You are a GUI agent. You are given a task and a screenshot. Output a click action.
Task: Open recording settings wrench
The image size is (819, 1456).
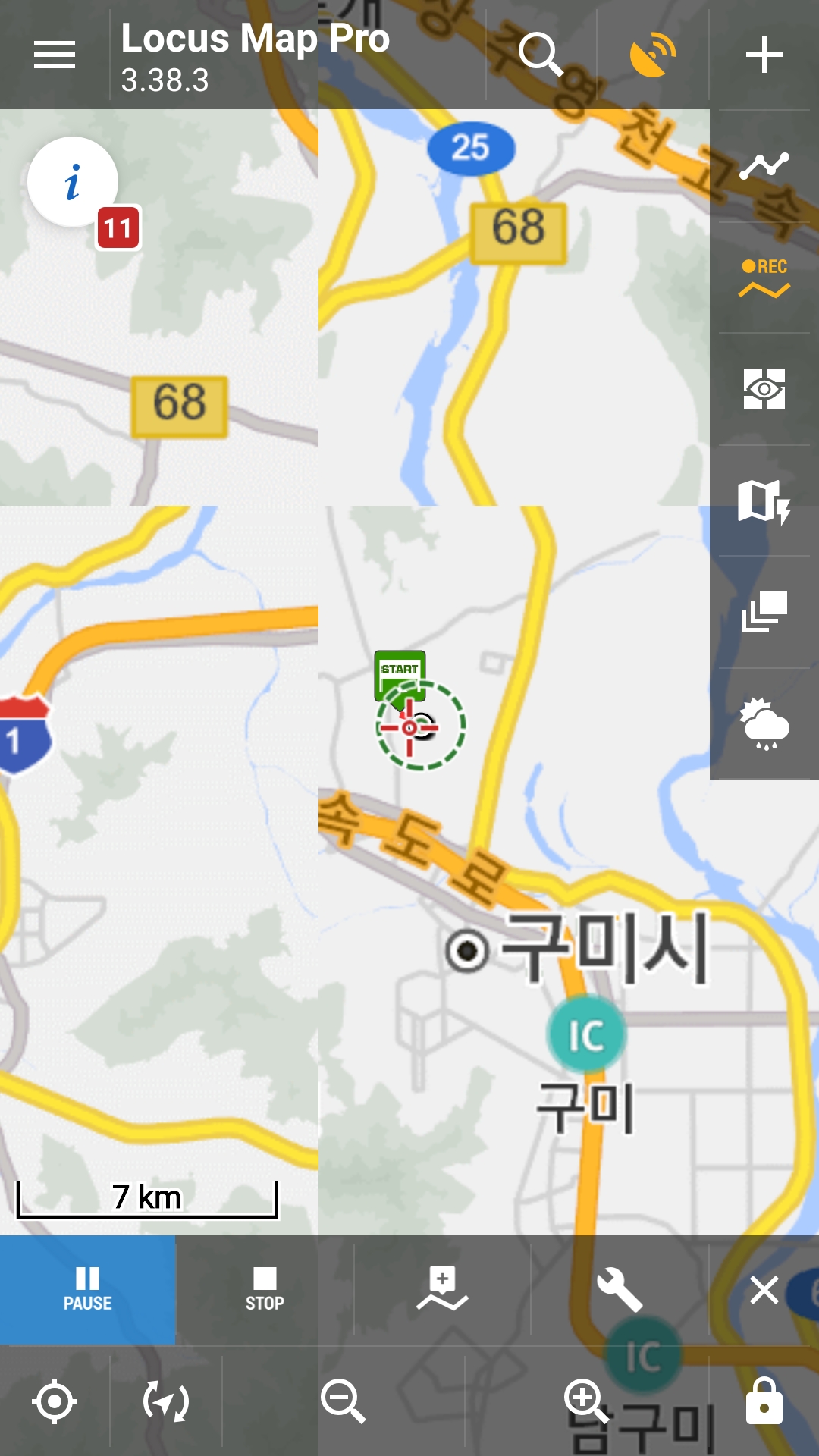(x=620, y=1289)
